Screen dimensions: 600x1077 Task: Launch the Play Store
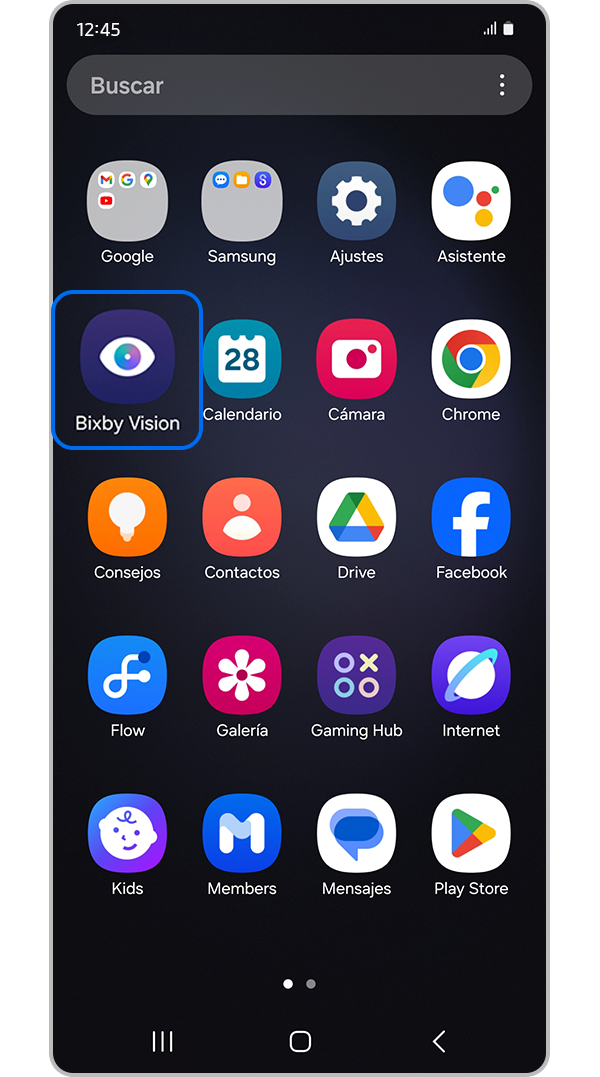pos(471,833)
